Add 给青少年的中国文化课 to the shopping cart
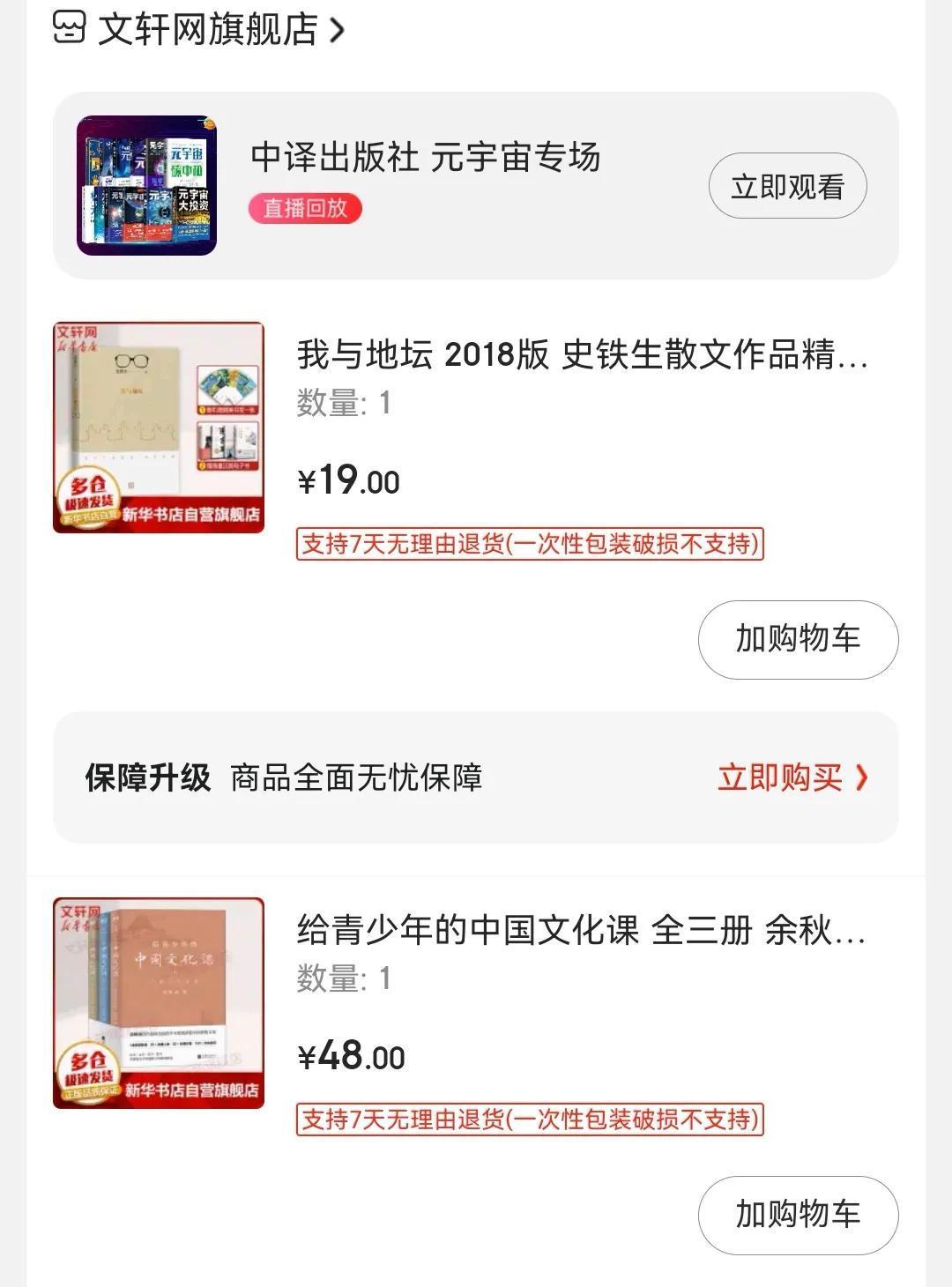 pos(798,1214)
